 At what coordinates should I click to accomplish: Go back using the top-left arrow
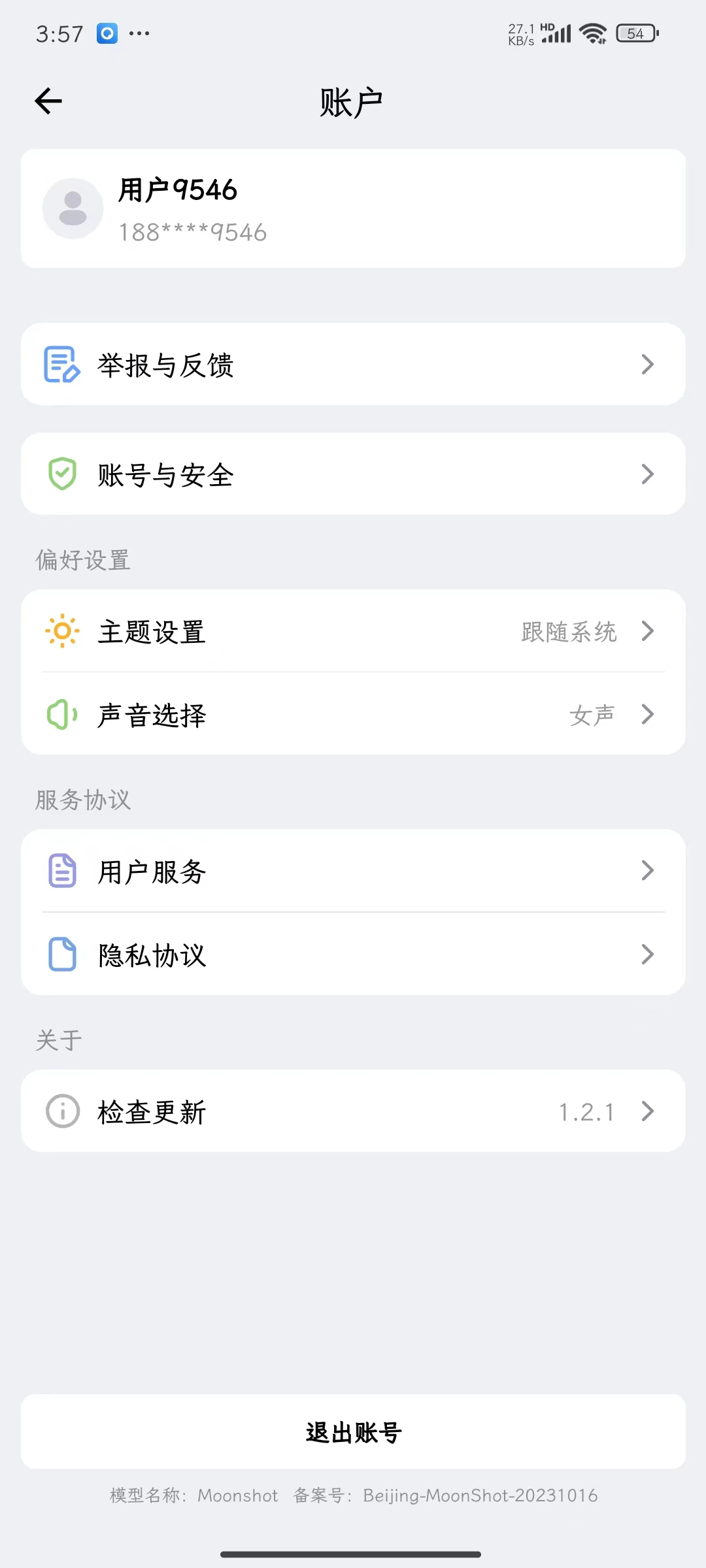coord(48,101)
